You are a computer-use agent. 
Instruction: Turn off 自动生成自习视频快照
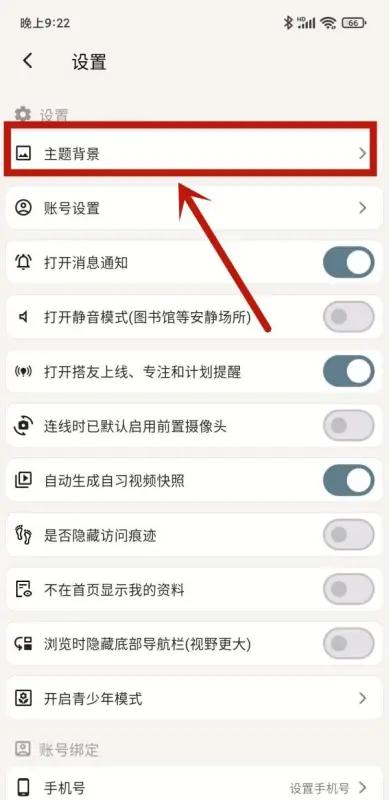(x=349, y=480)
